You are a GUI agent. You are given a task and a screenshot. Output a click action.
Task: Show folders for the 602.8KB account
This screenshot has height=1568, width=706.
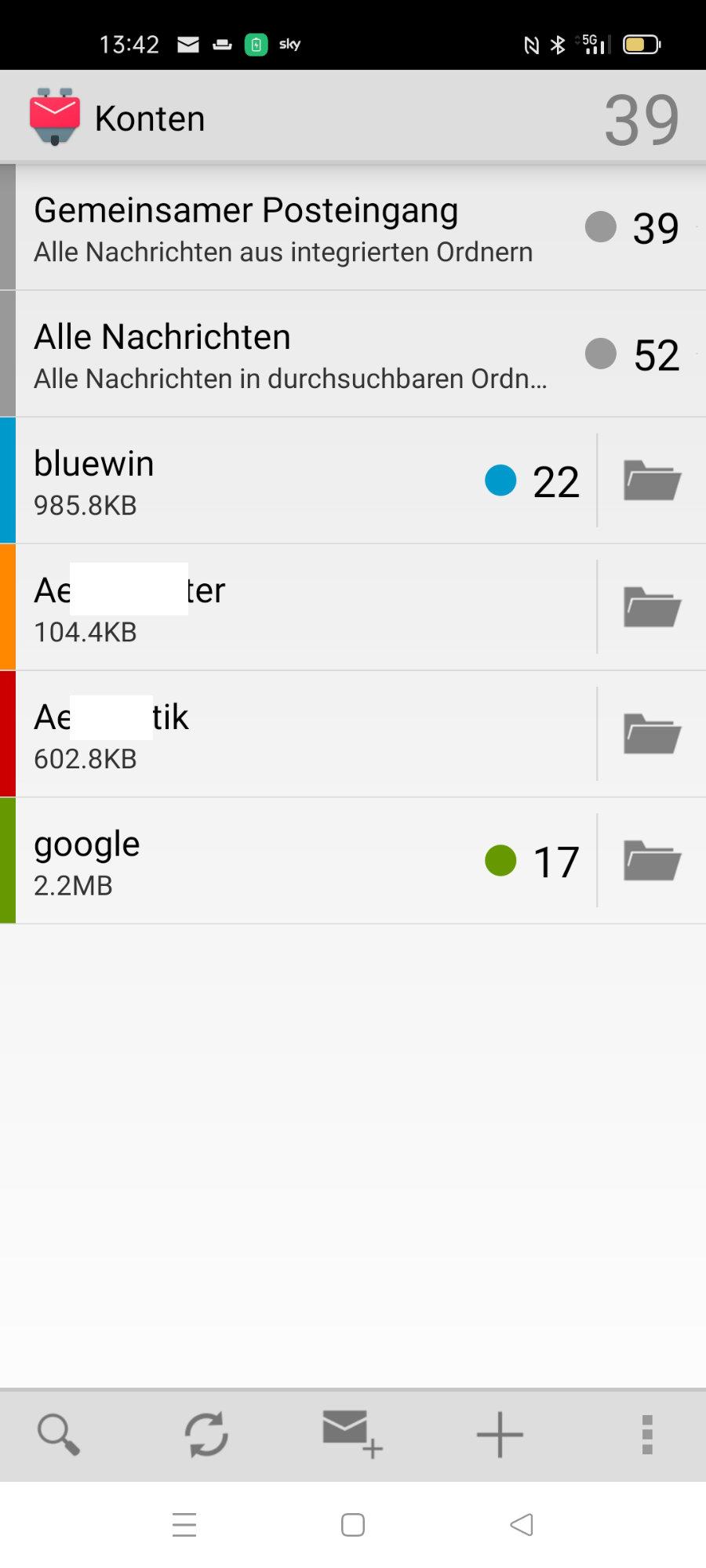[x=652, y=735]
